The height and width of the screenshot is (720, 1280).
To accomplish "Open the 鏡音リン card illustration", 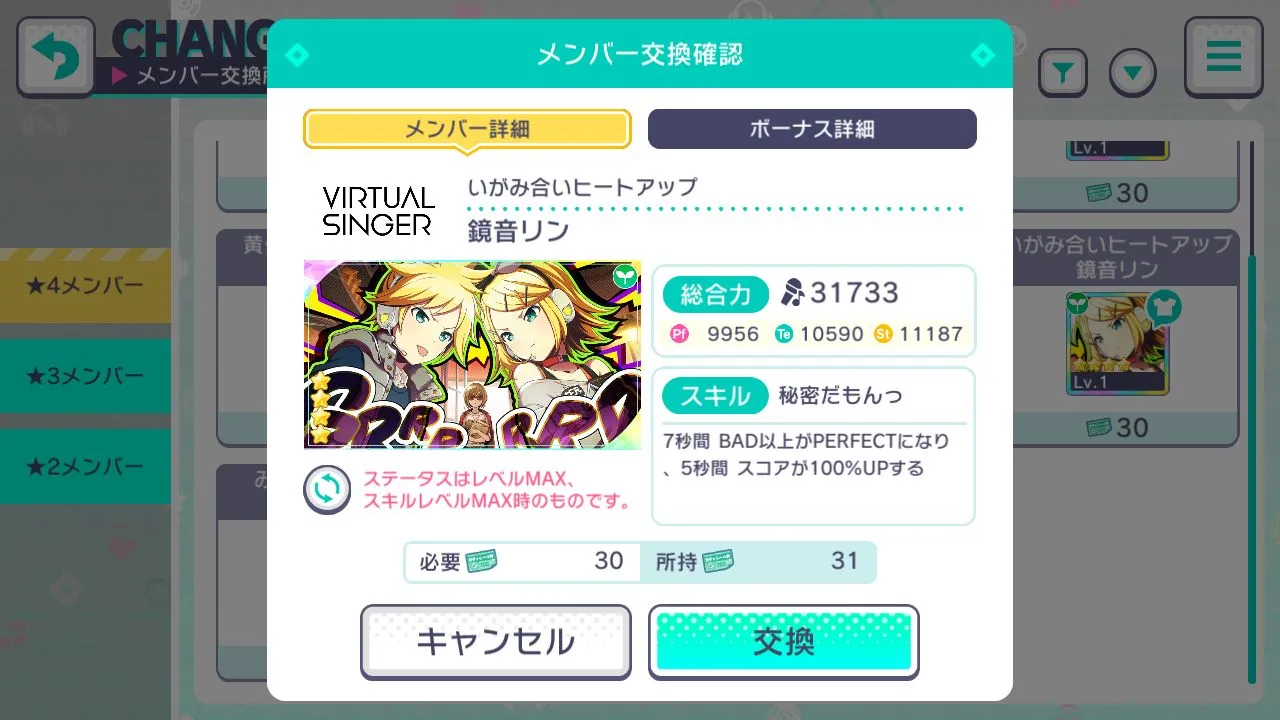I will click(472, 355).
